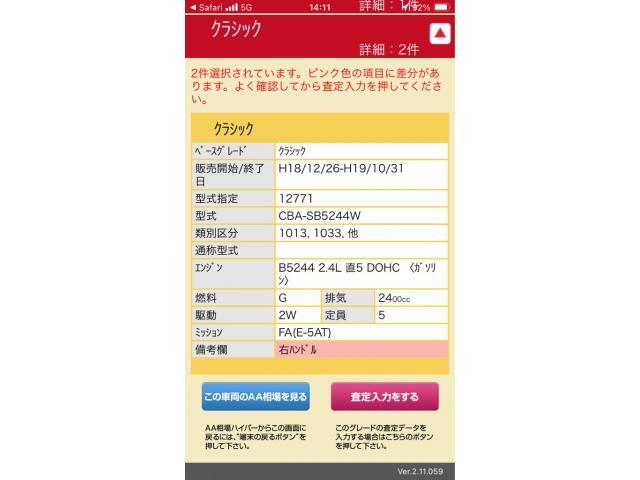640x480 pixels.
Task: Tap 査定入力をする button
Action: click(384, 397)
